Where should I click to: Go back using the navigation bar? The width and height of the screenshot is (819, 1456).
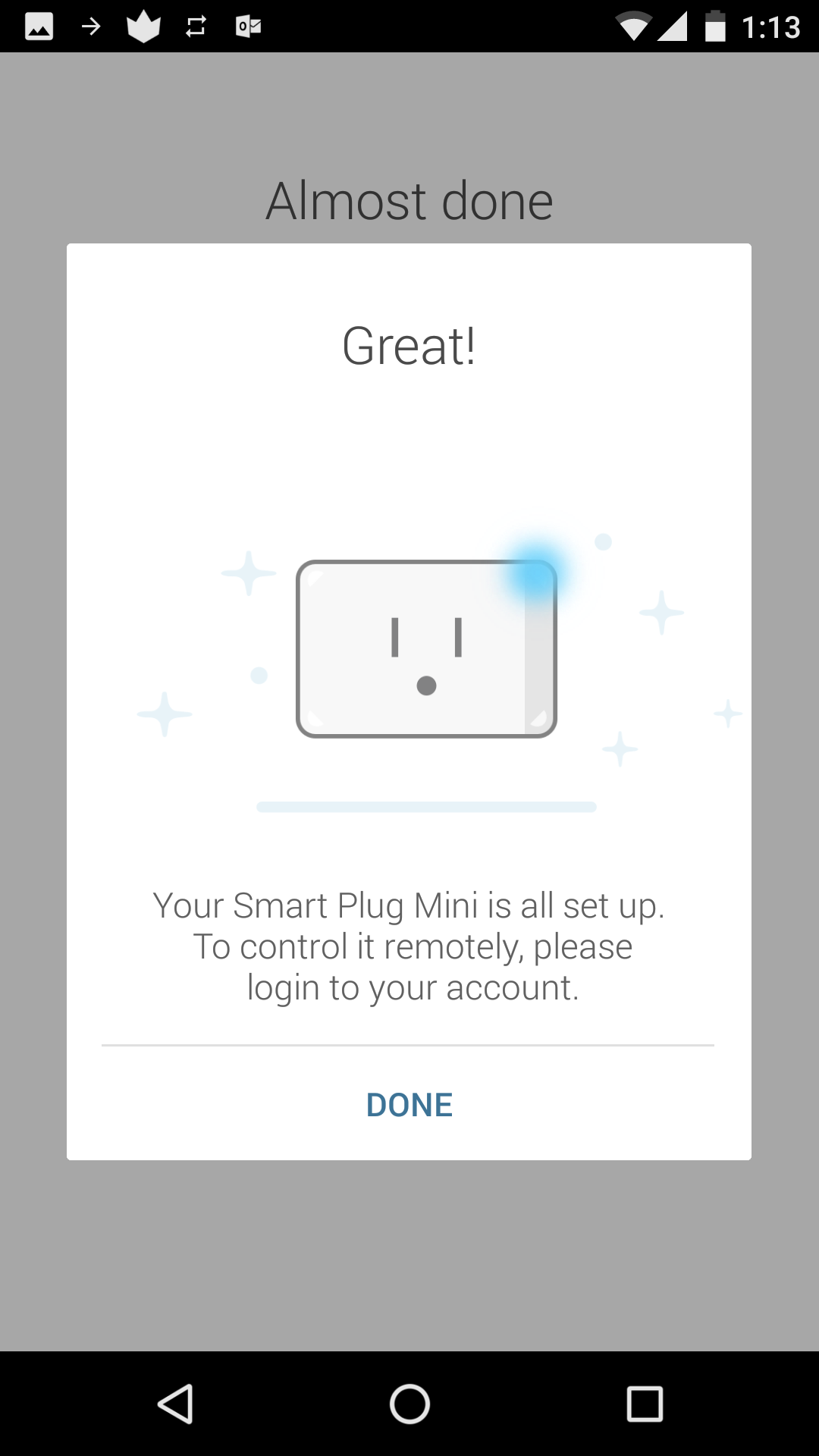175,1404
